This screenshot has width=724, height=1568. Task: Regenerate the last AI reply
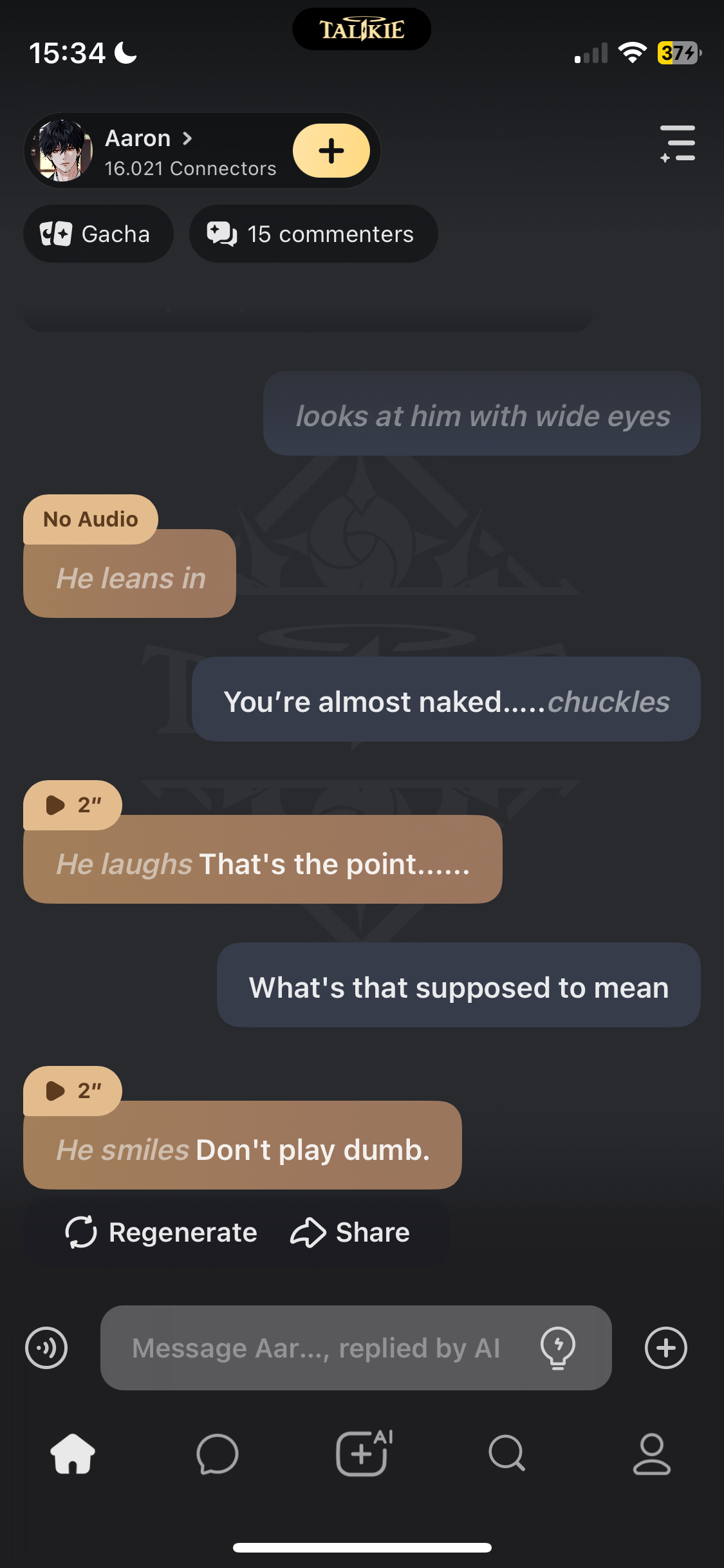pos(162,1232)
